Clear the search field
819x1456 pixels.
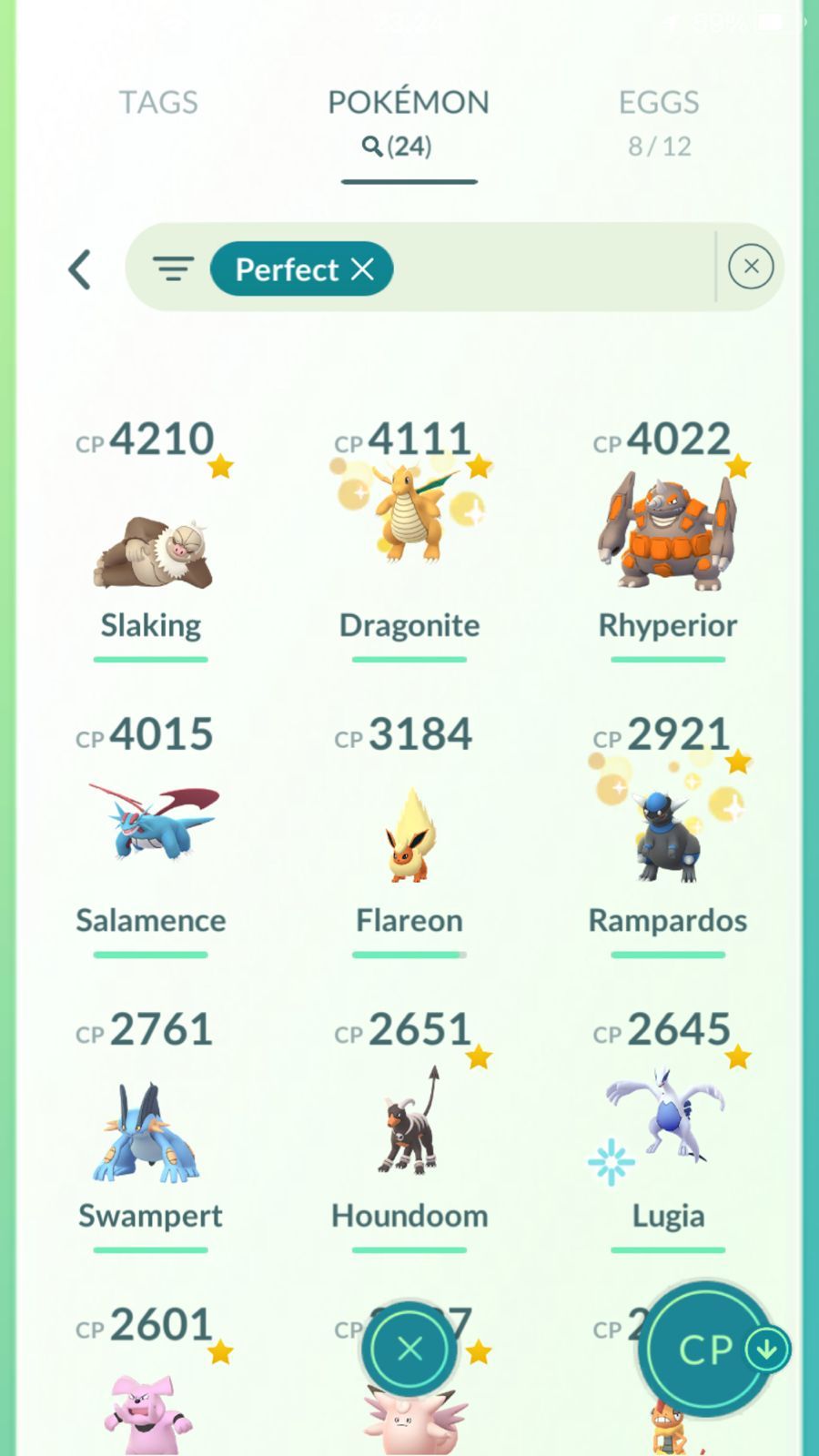click(751, 267)
